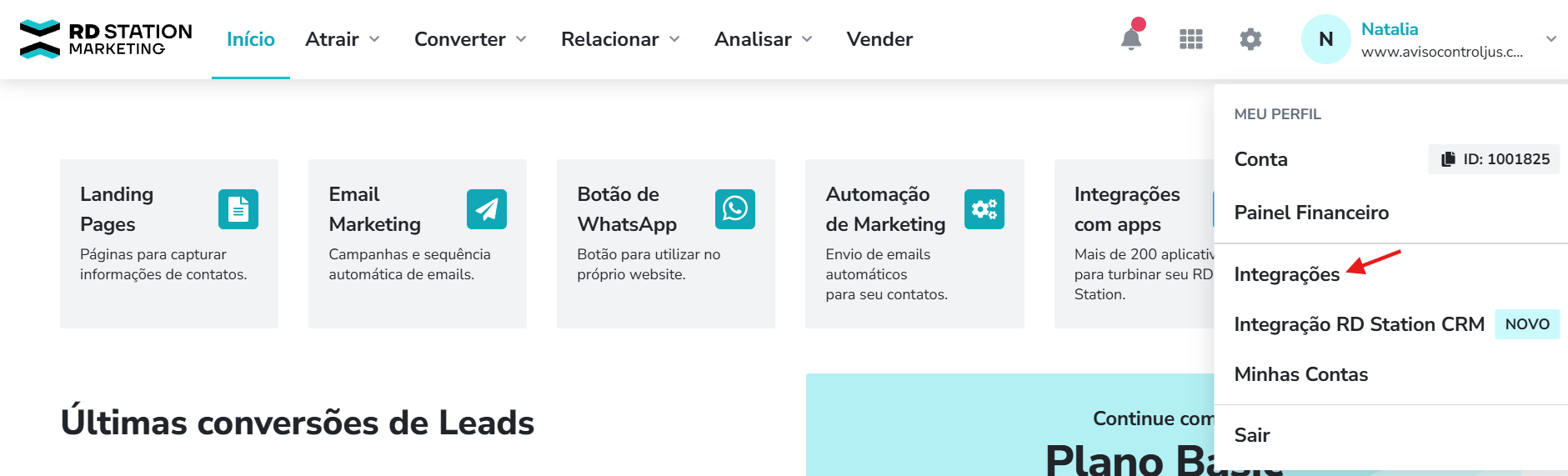Screen dimensions: 1568x476
Task: Open the Landing Pages card
Action: [x=168, y=243]
